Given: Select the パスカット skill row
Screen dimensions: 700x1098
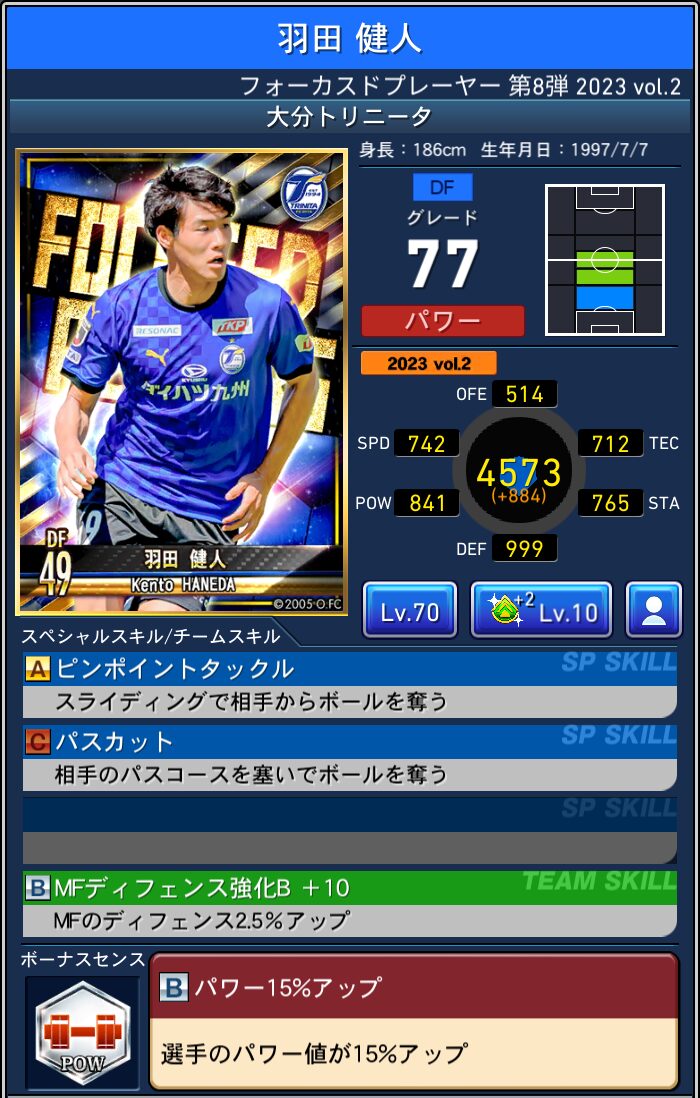Looking at the screenshot, I should [349, 757].
